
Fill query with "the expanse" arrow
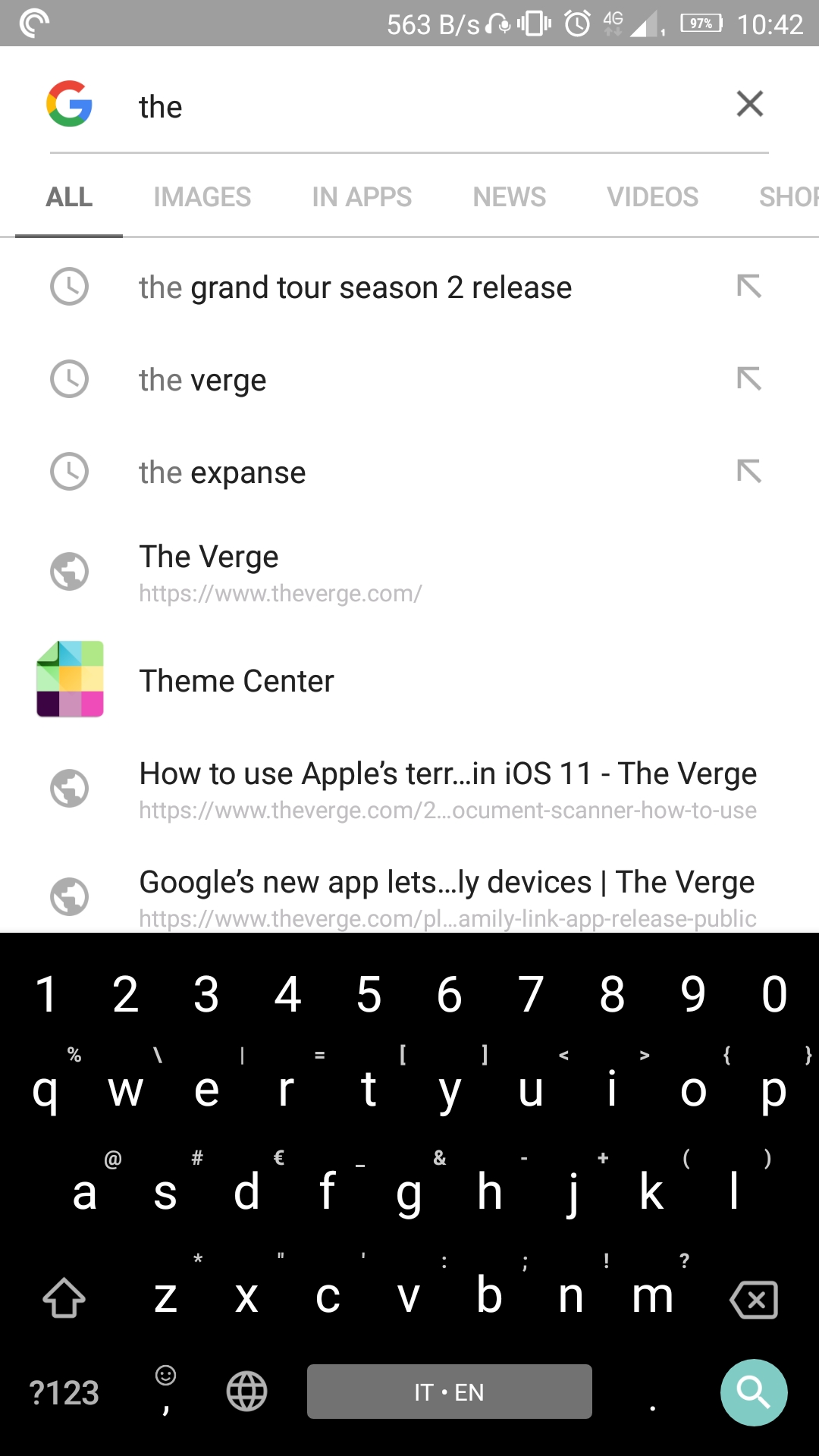click(x=749, y=472)
